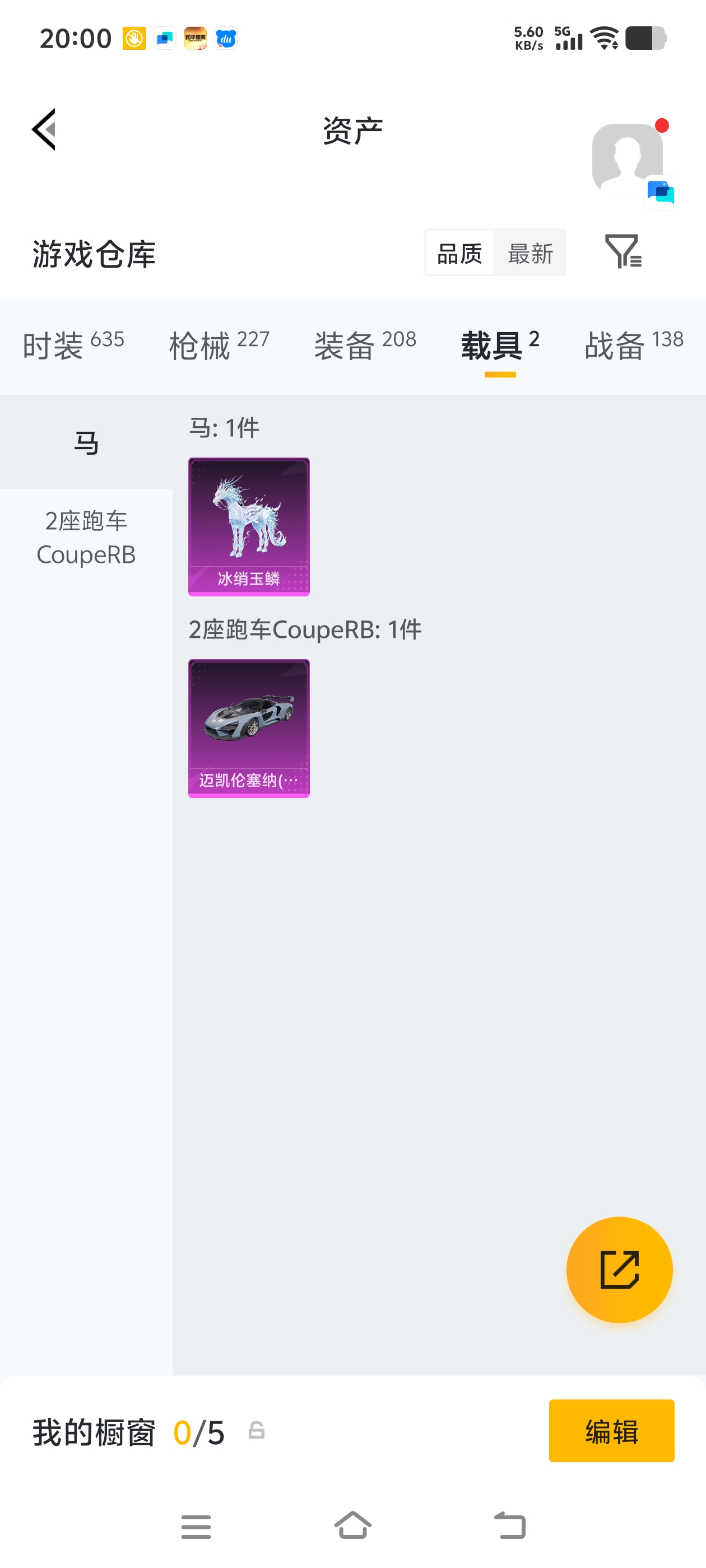
Task: Select the 载具 tab
Action: pyautogui.click(x=499, y=345)
